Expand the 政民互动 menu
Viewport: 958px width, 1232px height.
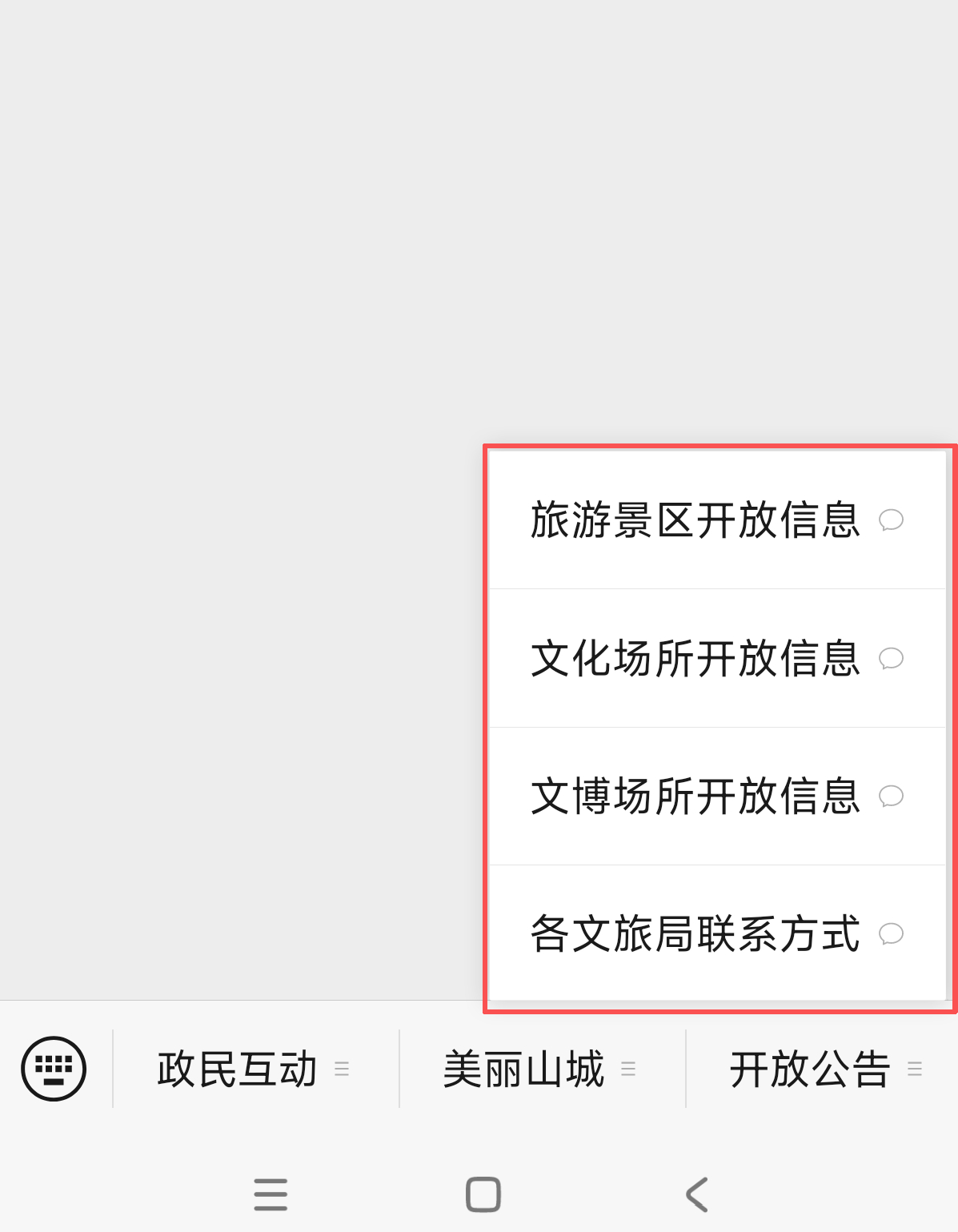[255, 1069]
